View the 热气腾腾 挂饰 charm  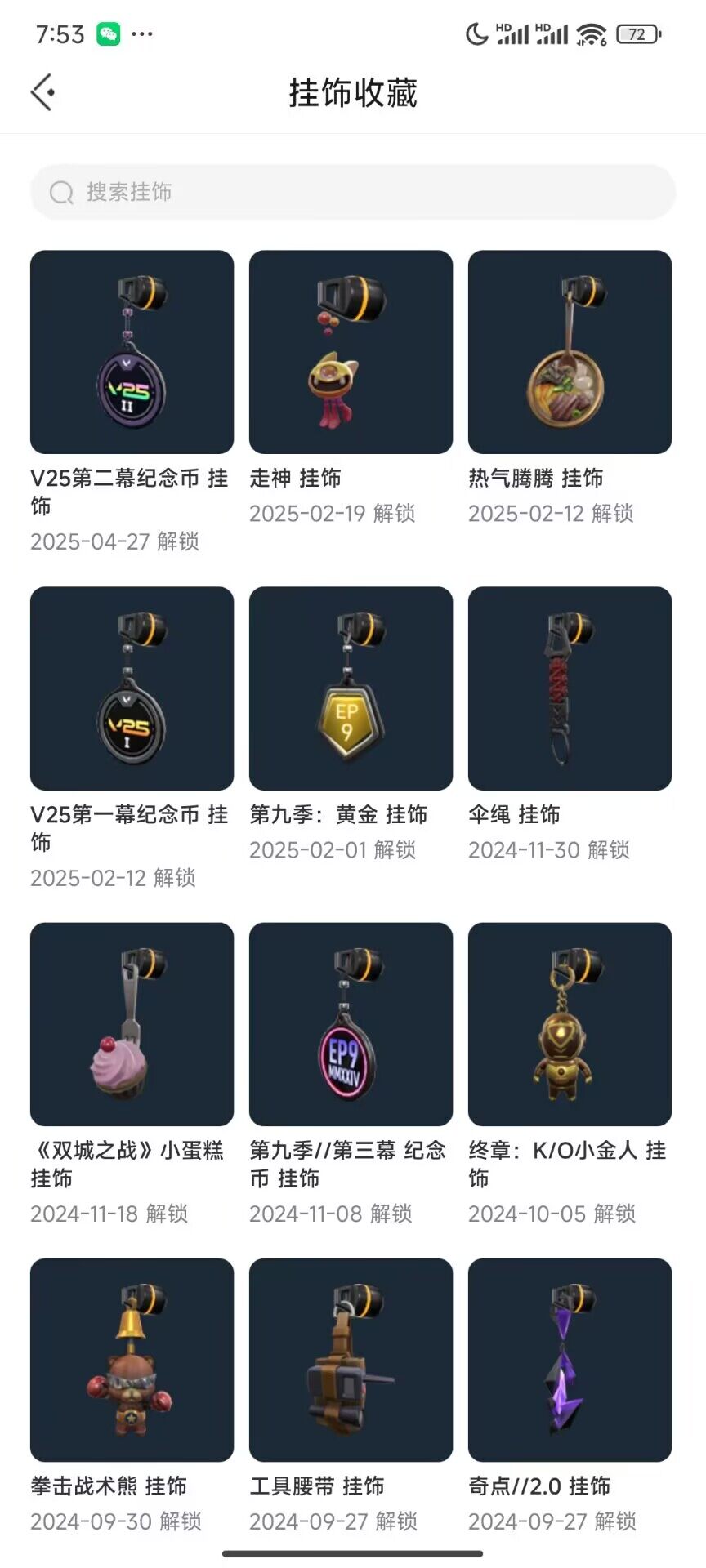570,352
